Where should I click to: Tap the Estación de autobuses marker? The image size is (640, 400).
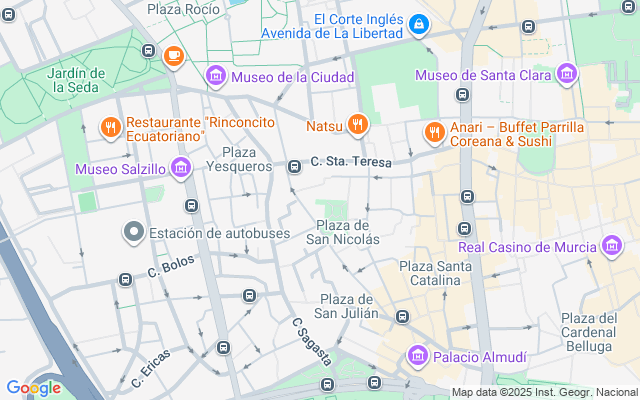[x=133, y=233]
